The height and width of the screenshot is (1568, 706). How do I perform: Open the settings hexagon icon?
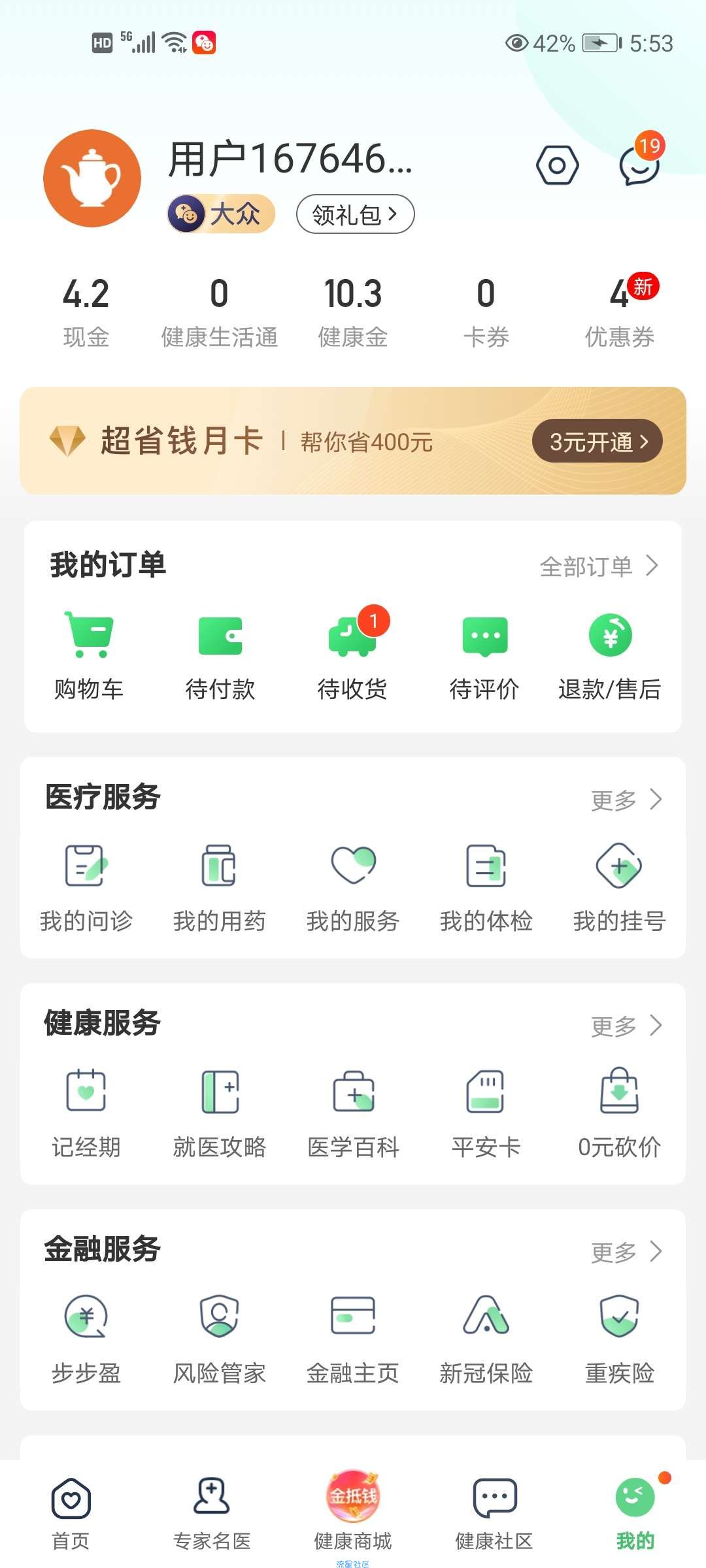coord(557,165)
